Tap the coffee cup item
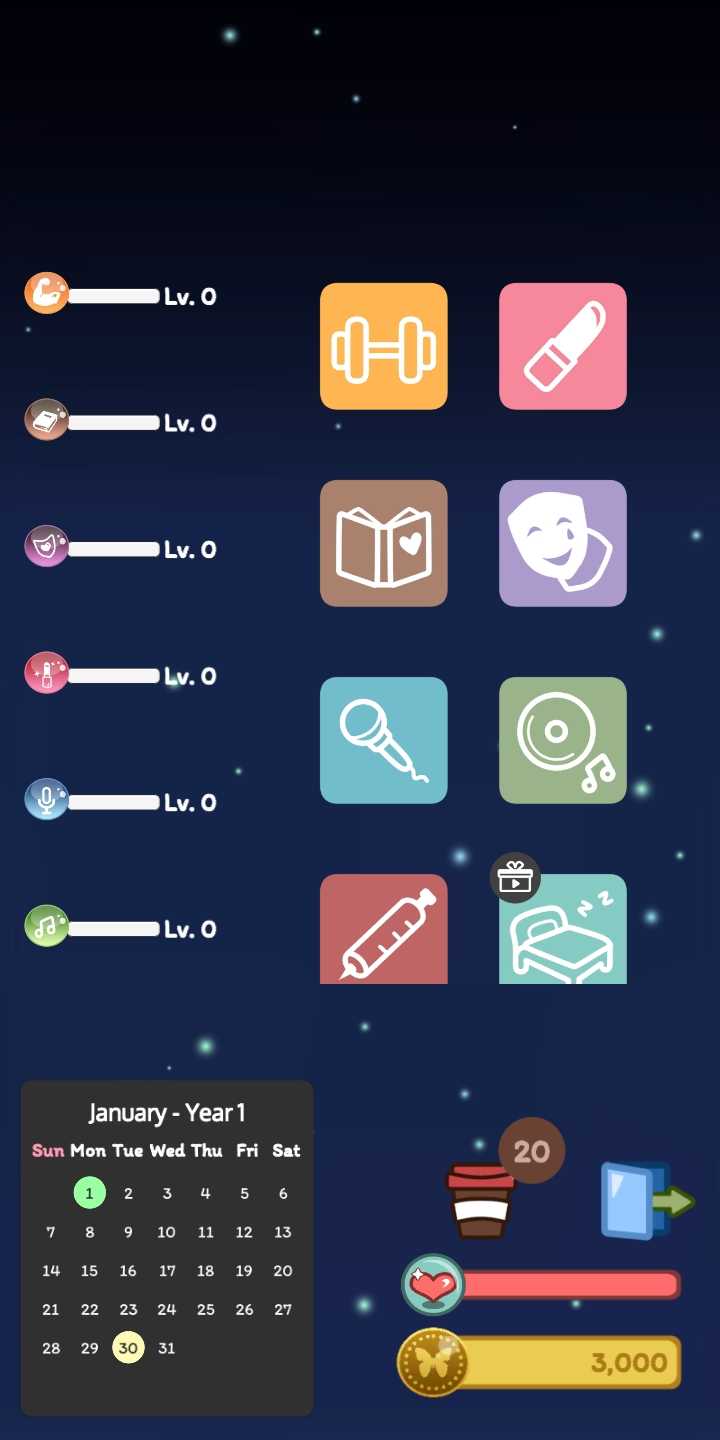The height and width of the screenshot is (1440, 720). (x=481, y=1200)
